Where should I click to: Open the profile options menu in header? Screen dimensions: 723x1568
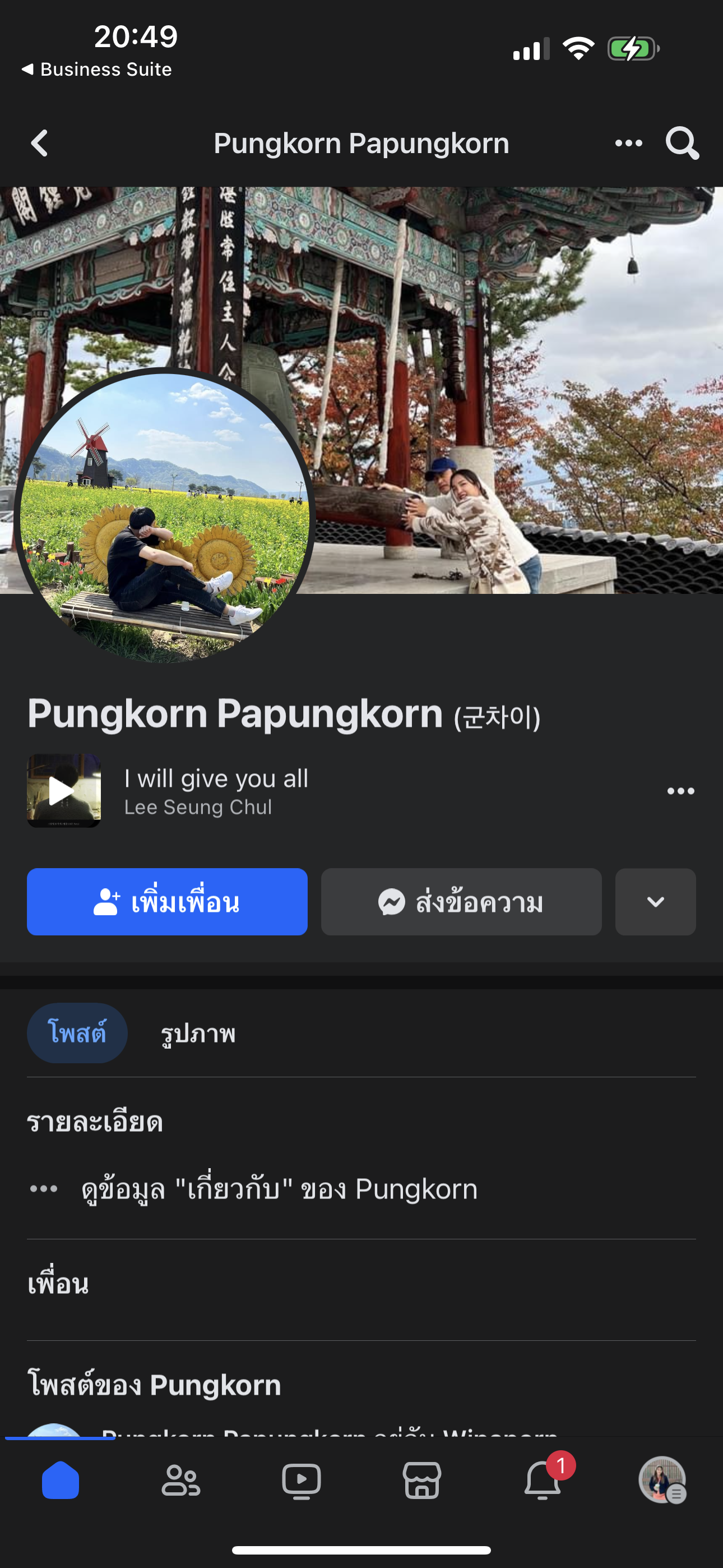628,144
